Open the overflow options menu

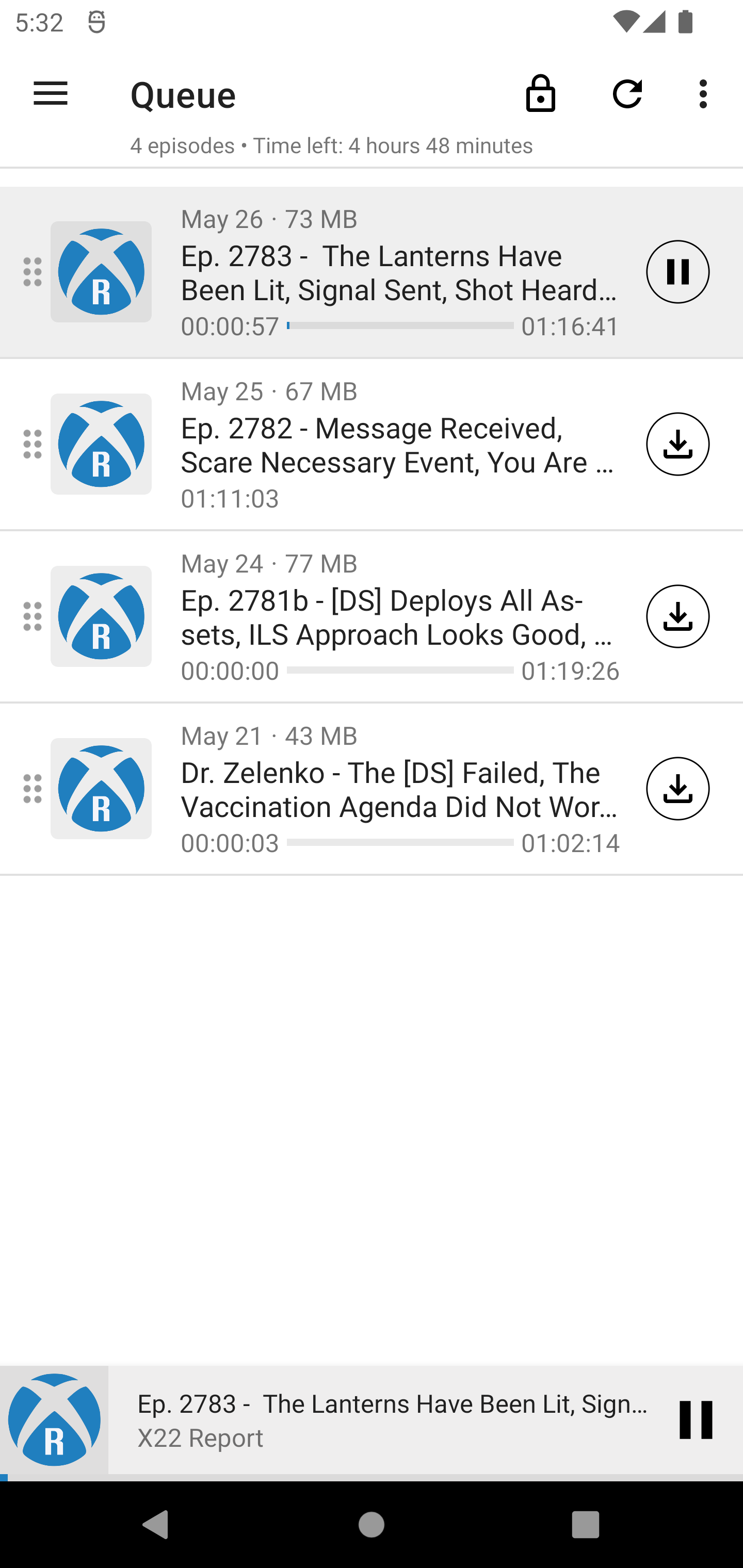703,94
